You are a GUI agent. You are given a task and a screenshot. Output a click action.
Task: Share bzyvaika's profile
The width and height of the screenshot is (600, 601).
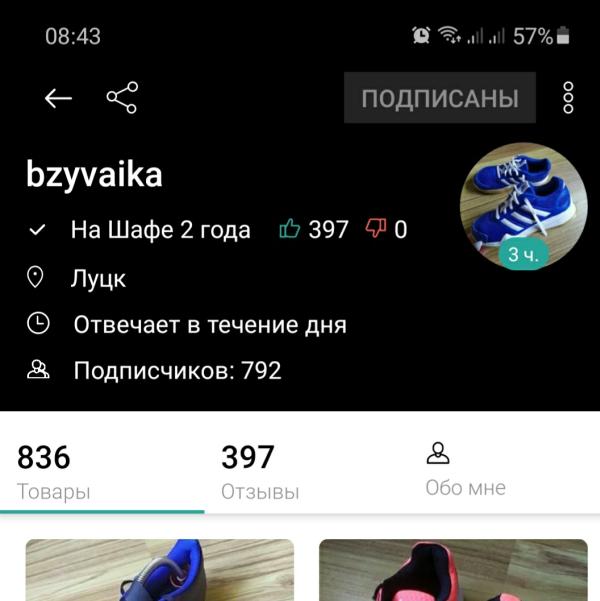click(122, 98)
